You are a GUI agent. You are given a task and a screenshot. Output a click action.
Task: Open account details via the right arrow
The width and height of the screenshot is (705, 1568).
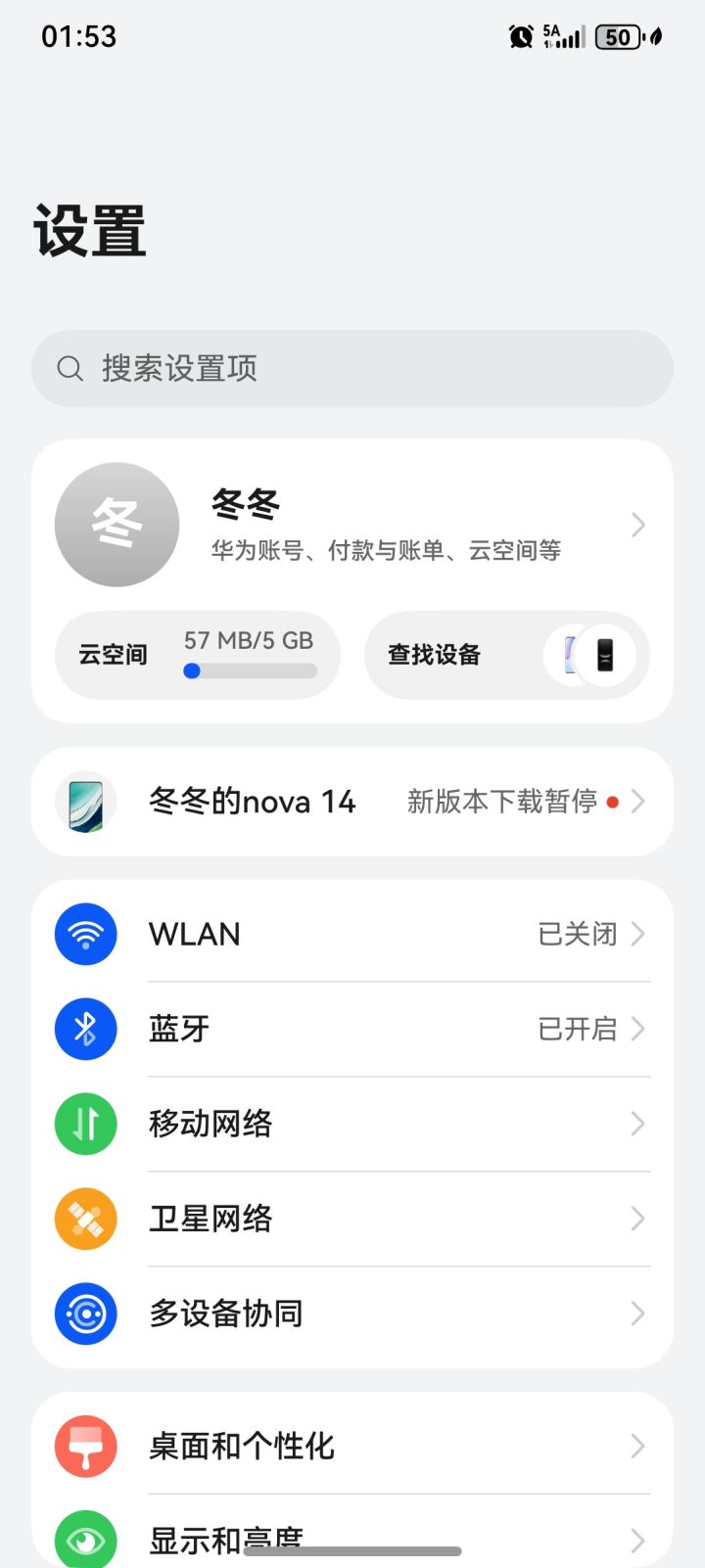(x=637, y=525)
